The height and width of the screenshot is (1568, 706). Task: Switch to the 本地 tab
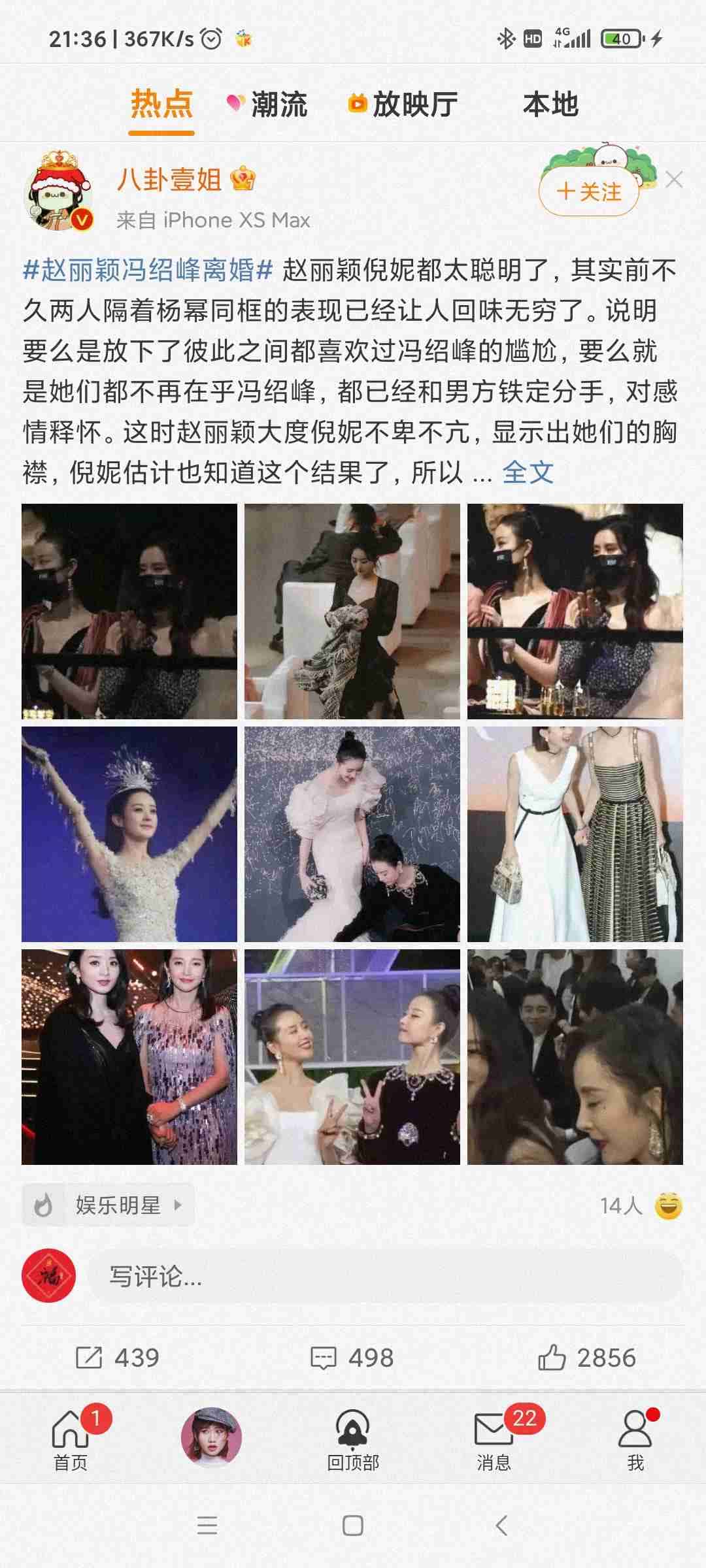pos(550,105)
